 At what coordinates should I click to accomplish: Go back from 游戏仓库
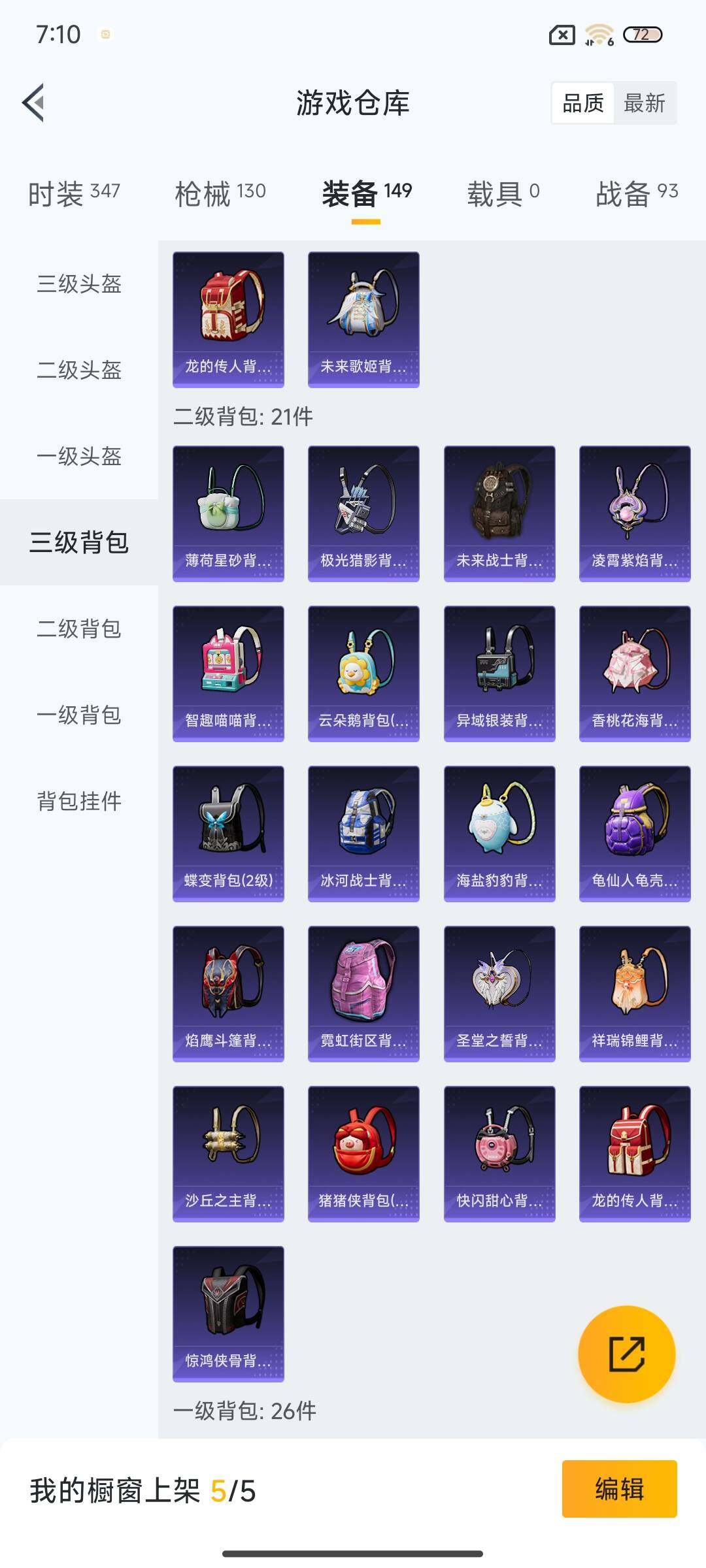coord(34,103)
